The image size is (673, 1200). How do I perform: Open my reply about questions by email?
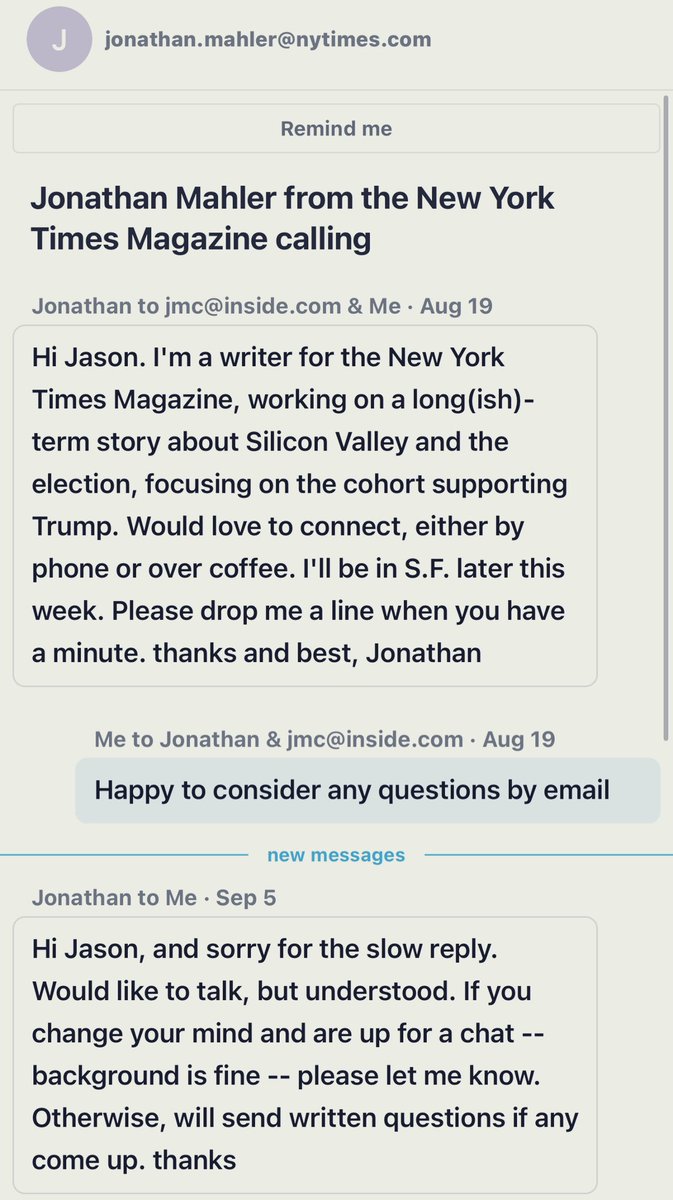click(x=367, y=790)
